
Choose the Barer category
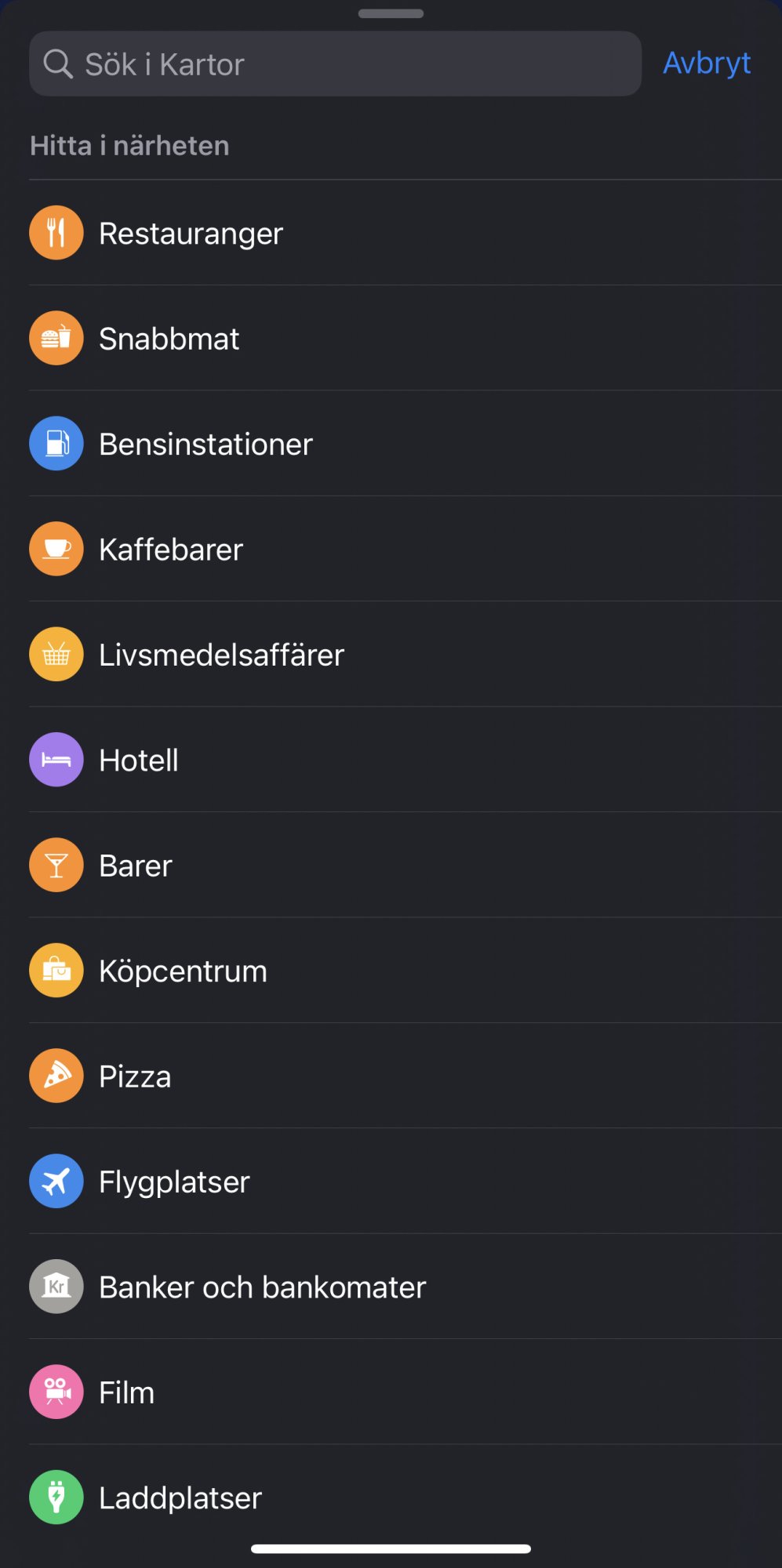pyautogui.click(x=136, y=866)
